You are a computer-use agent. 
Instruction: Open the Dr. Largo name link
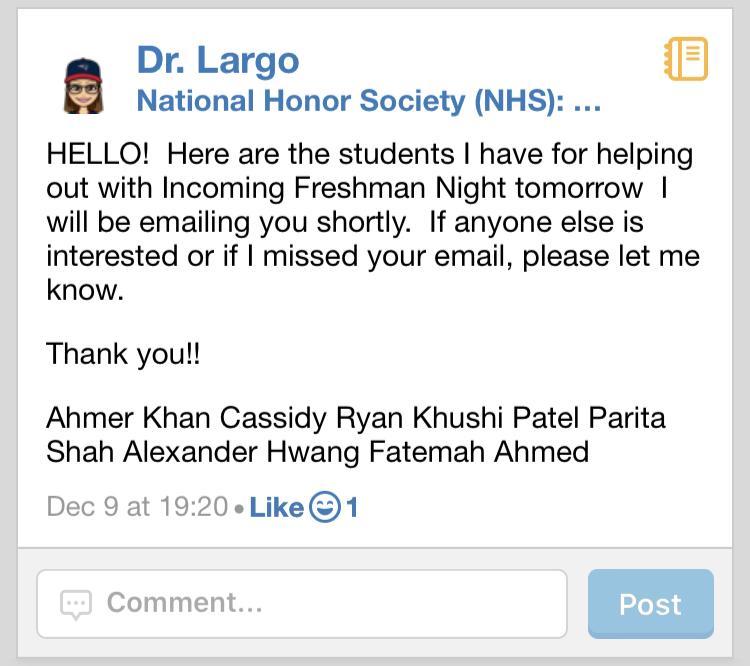coord(217,60)
